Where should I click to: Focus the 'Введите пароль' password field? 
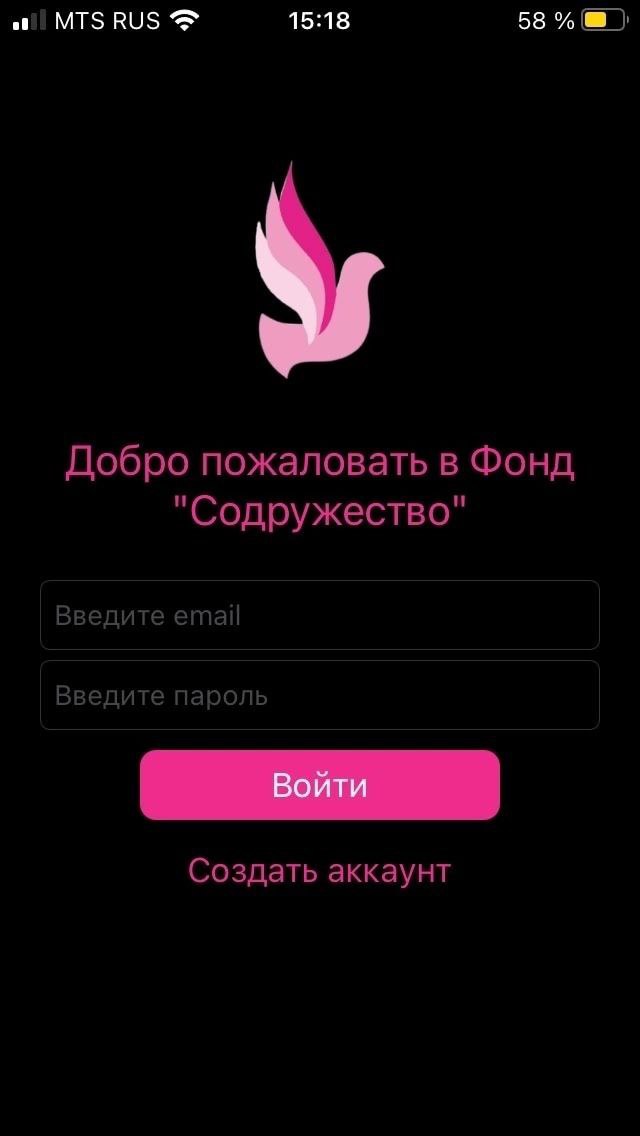(320, 695)
